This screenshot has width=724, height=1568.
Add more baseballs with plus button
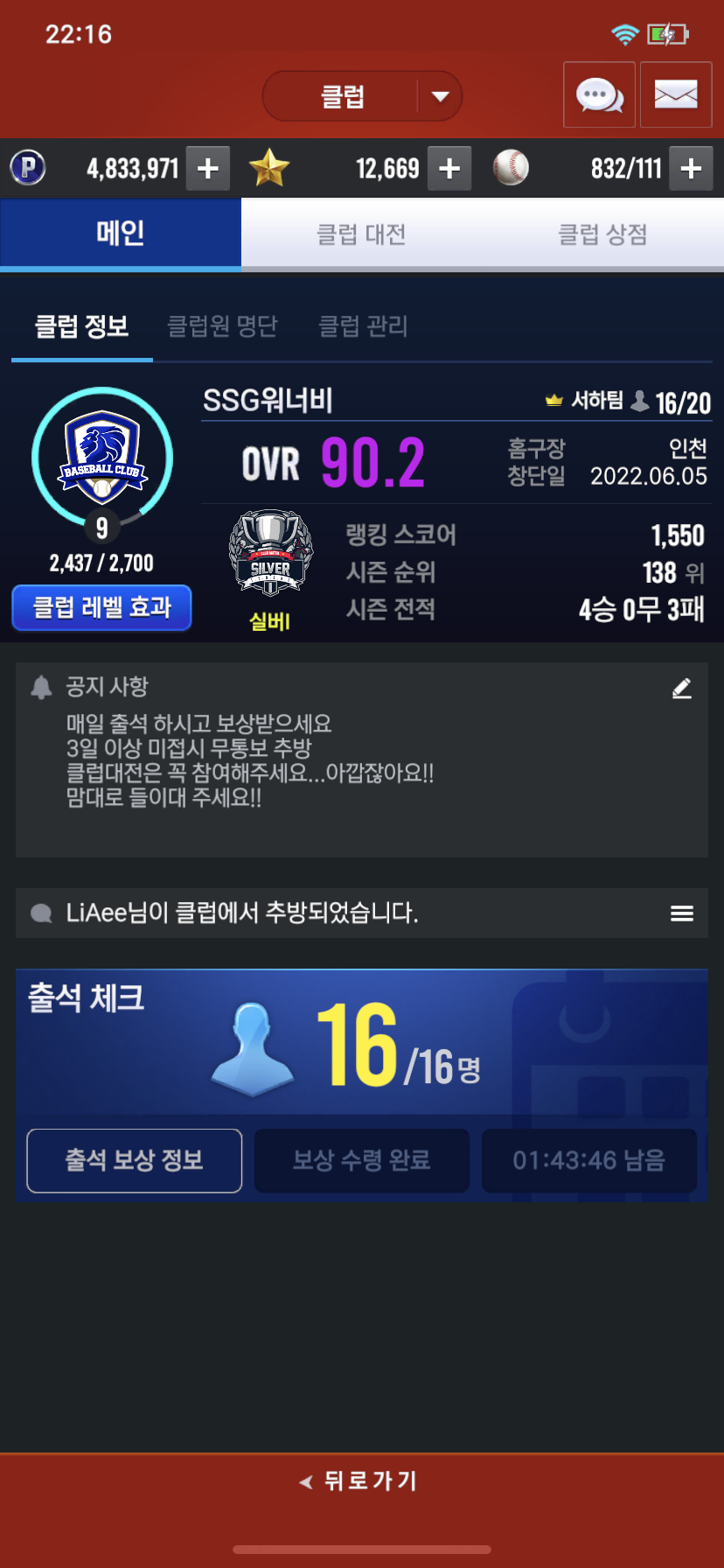[691, 168]
